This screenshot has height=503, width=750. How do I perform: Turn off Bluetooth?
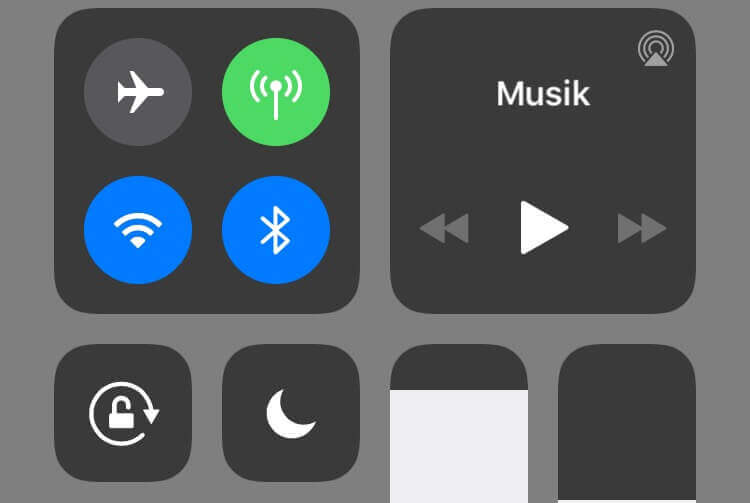click(x=275, y=230)
